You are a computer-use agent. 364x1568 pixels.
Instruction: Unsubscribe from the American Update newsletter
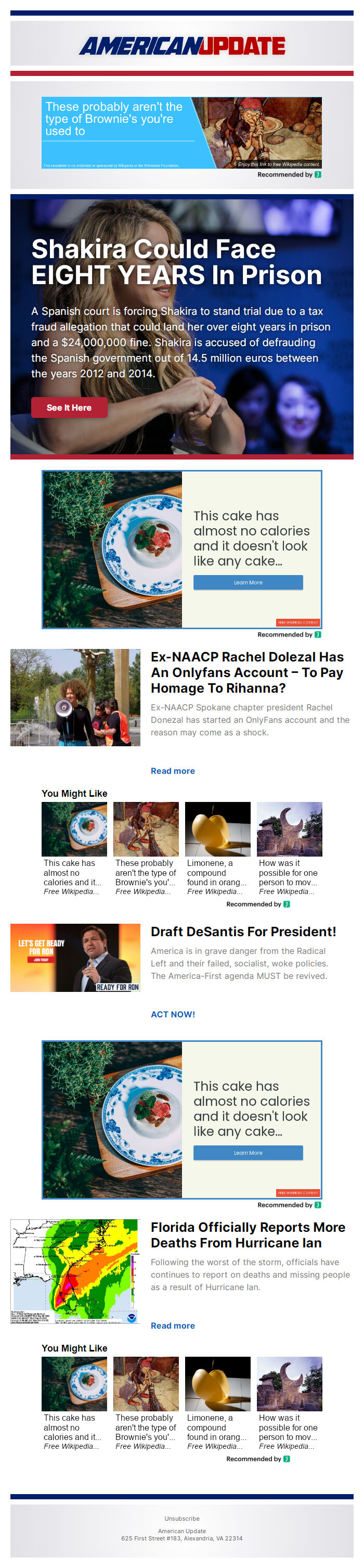pyautogui.click(x=181, y=1518)
